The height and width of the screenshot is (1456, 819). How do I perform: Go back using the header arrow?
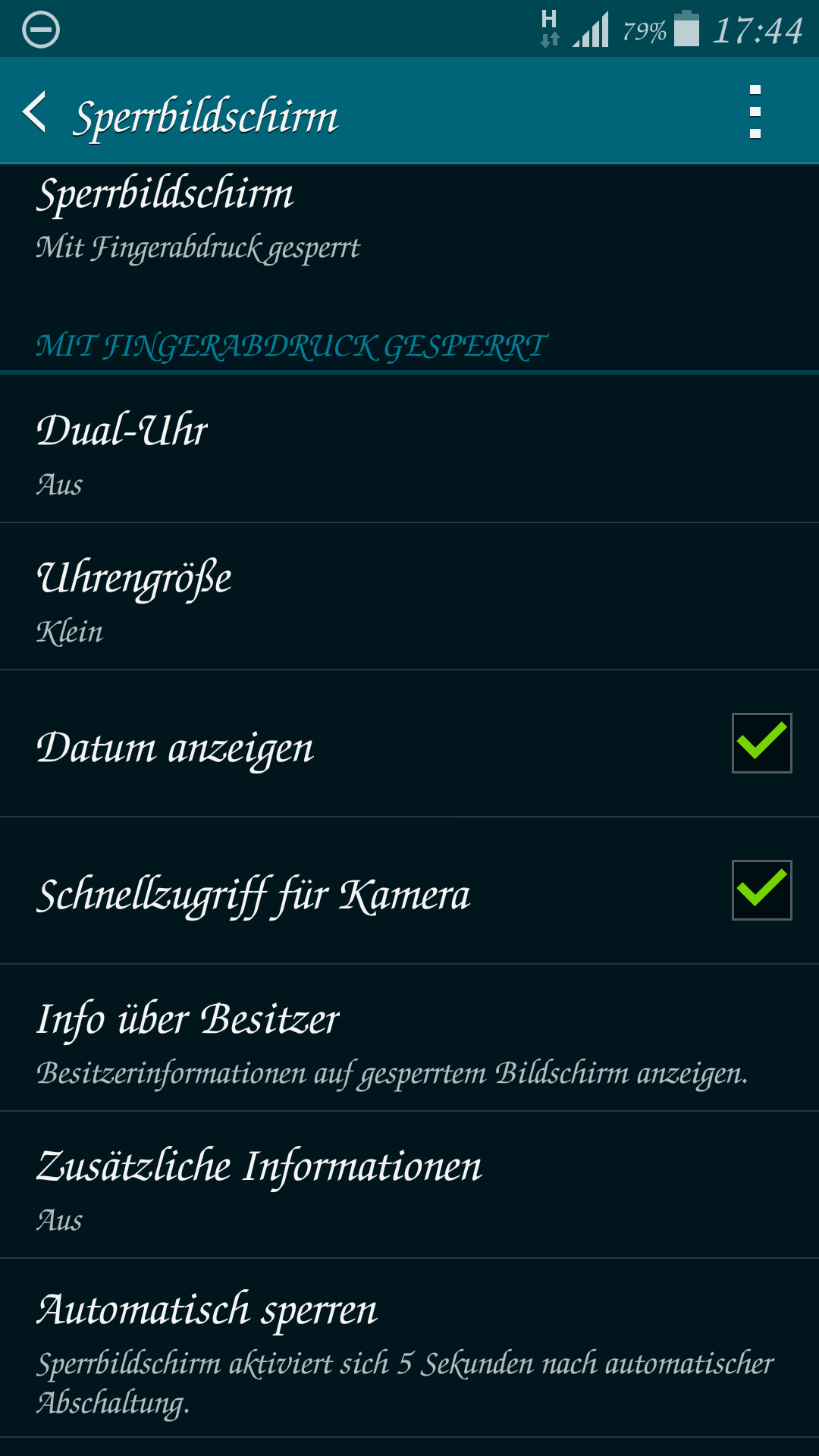click(35, 112)
